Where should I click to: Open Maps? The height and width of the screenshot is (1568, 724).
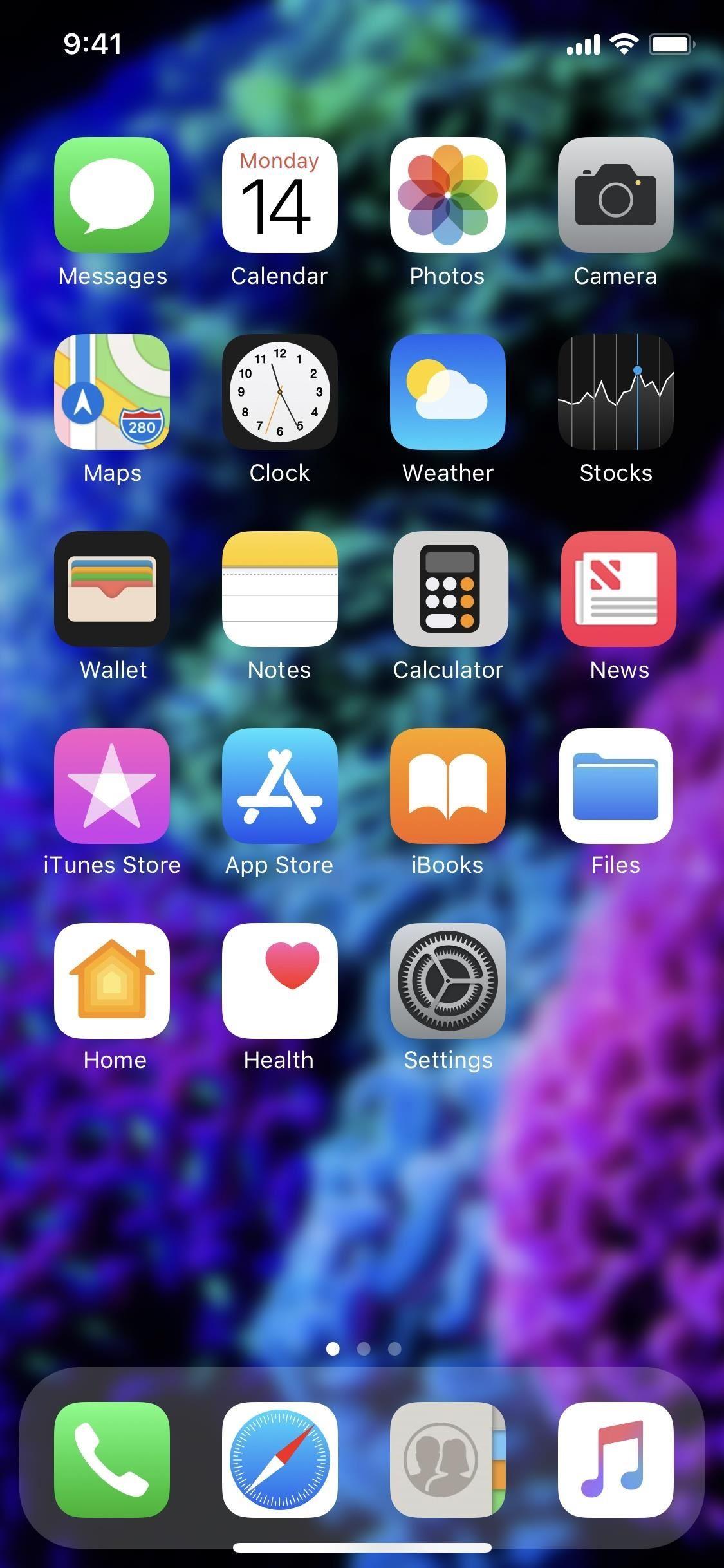(112, 393)
